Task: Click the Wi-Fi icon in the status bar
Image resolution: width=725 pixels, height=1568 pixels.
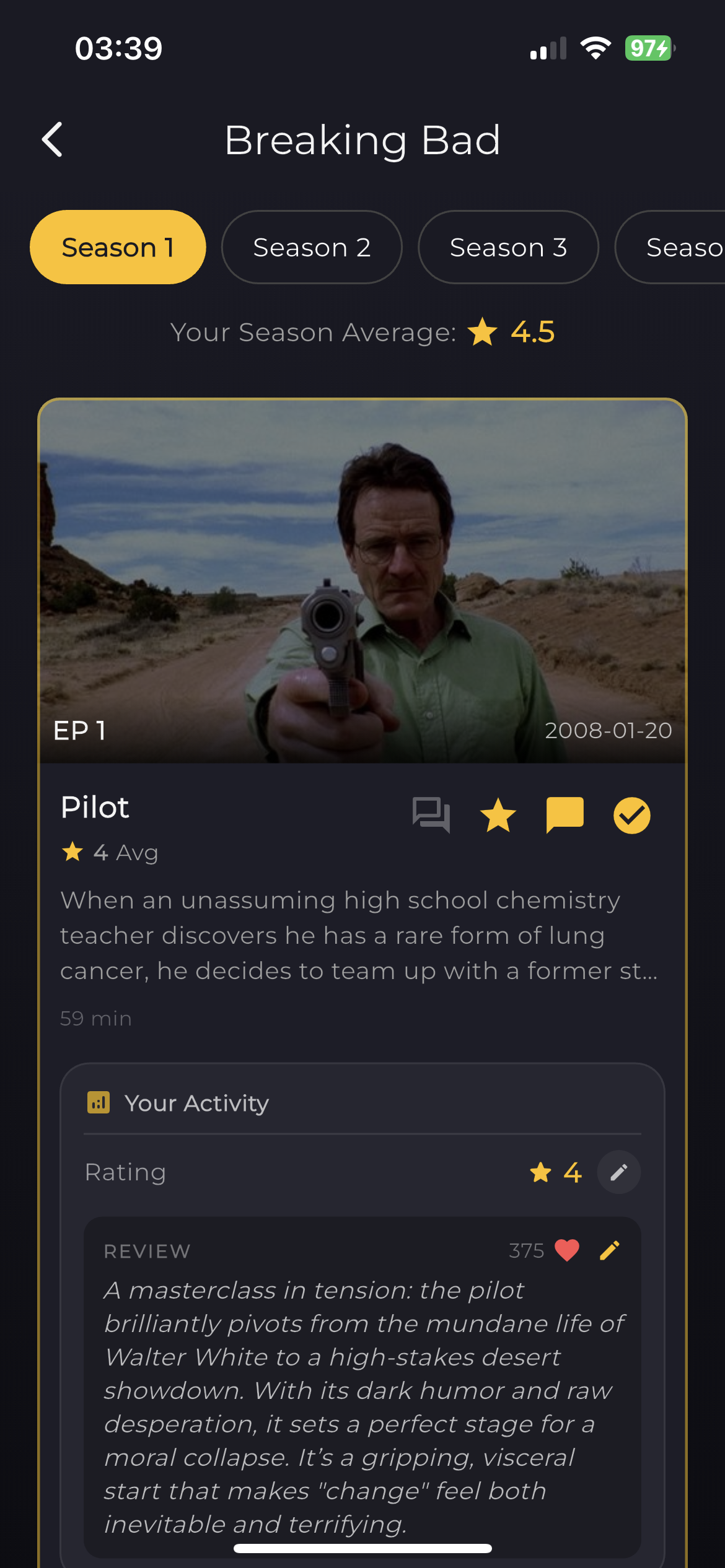Action: [x=594, y=48]
